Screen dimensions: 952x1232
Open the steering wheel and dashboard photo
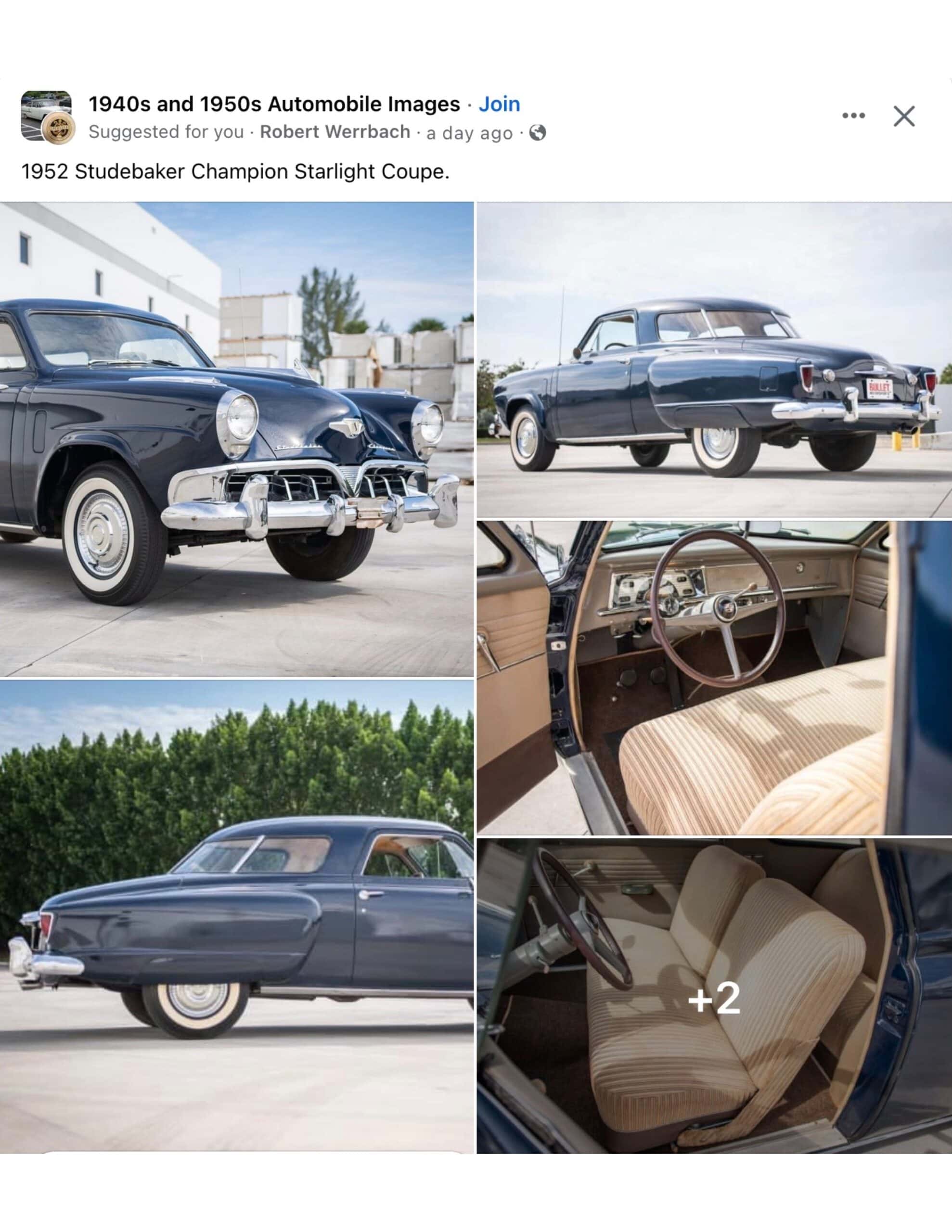(x=714, y=678)
